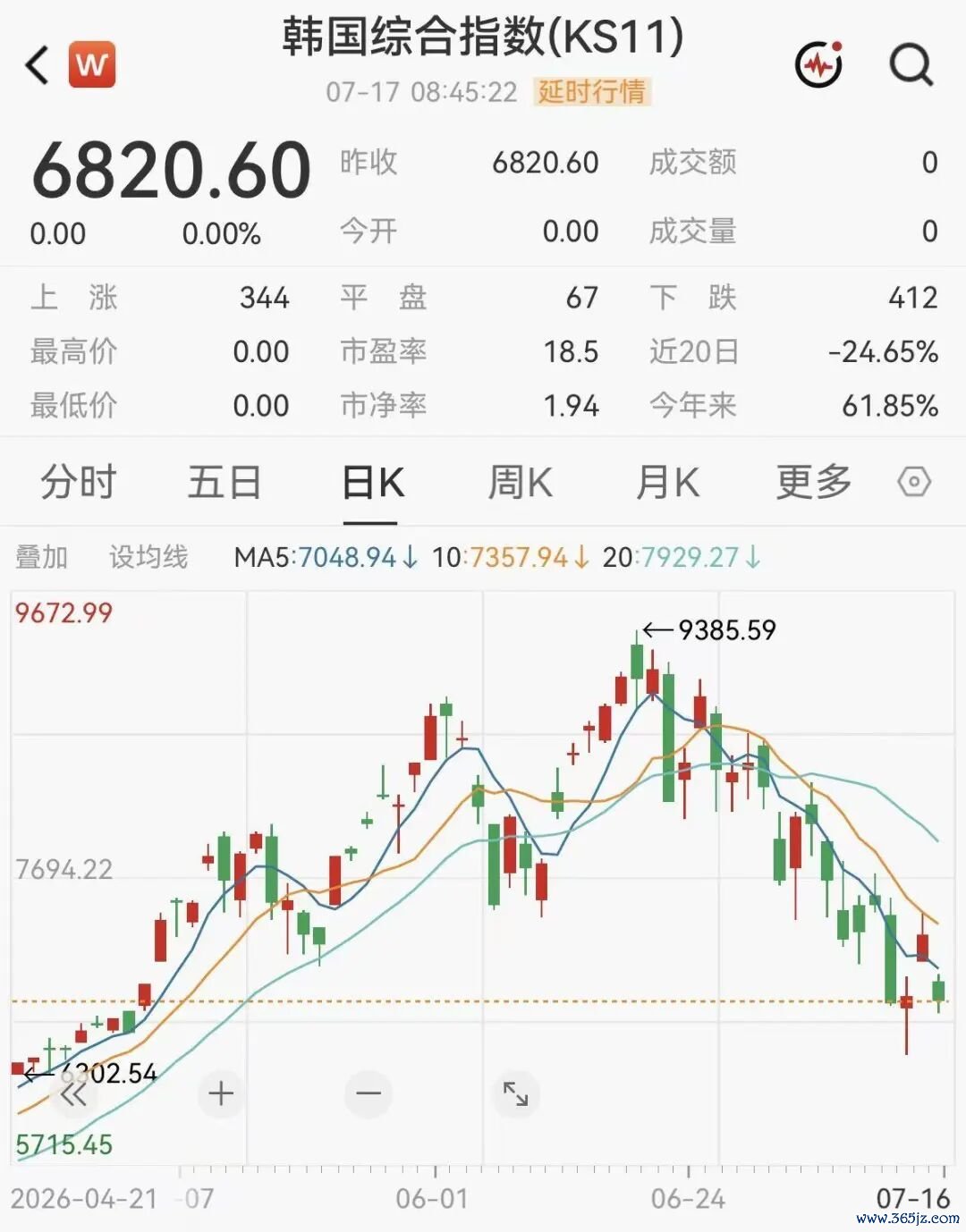Screen dimensions: 966x1232
Task: Select the 日K chart tab
Action: (373, 484)
